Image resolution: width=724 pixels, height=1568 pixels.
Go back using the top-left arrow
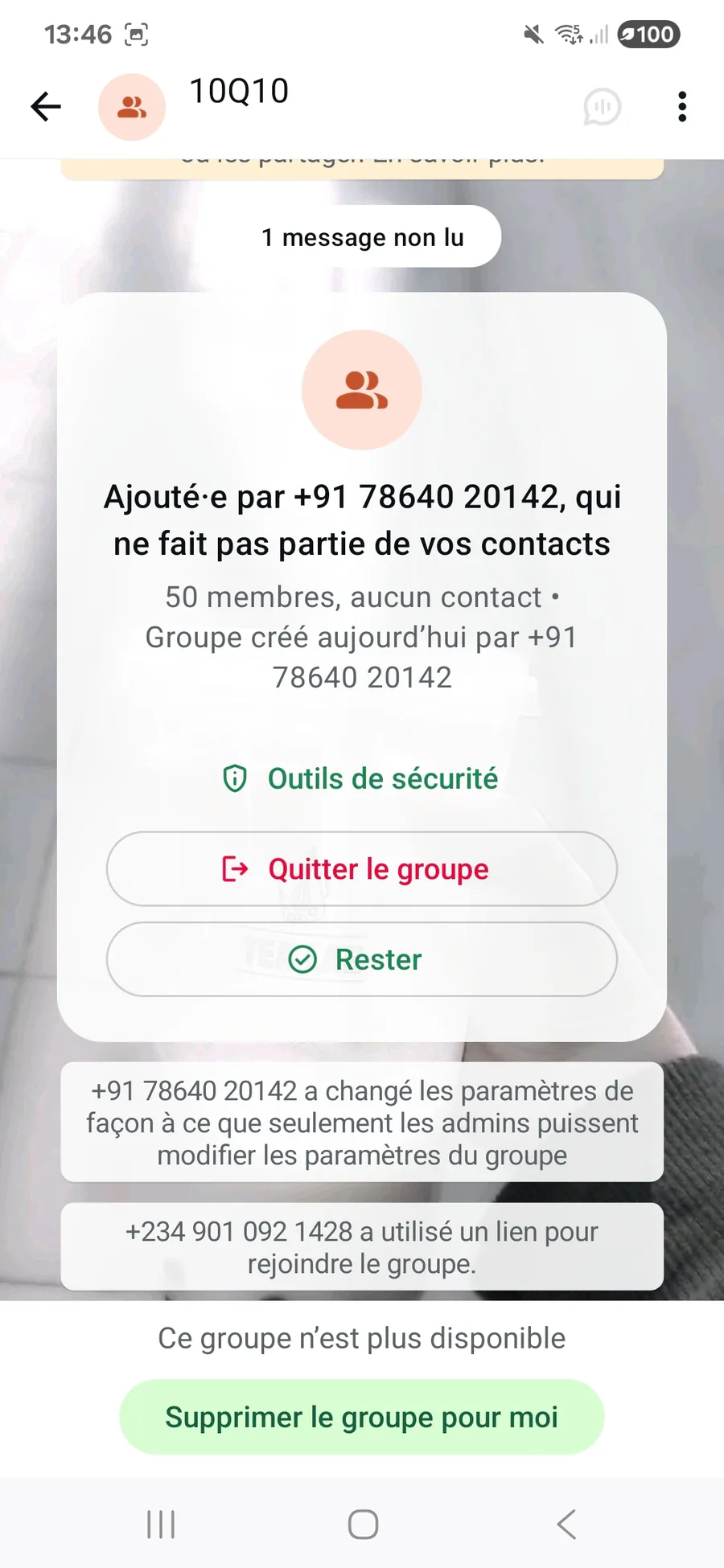46,106
